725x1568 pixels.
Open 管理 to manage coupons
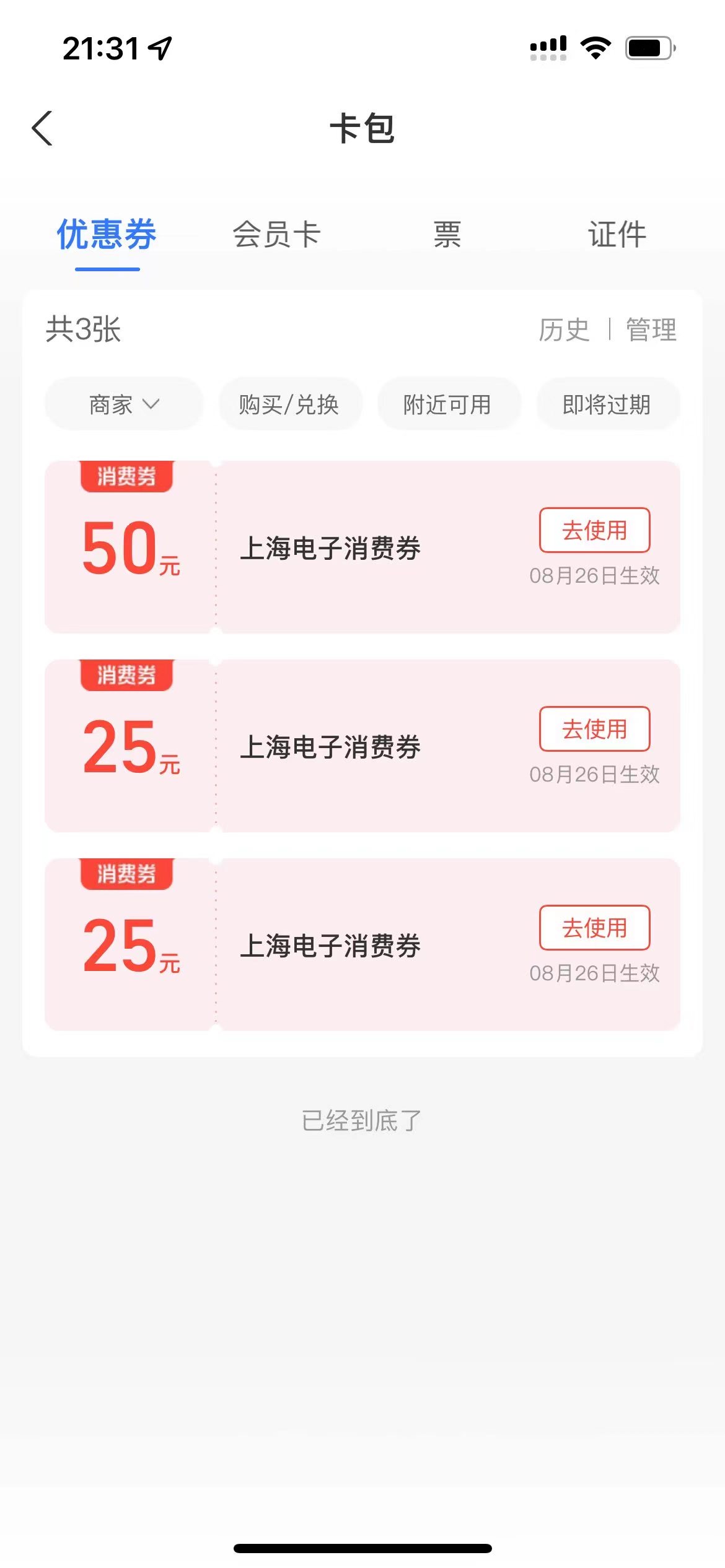651,331
